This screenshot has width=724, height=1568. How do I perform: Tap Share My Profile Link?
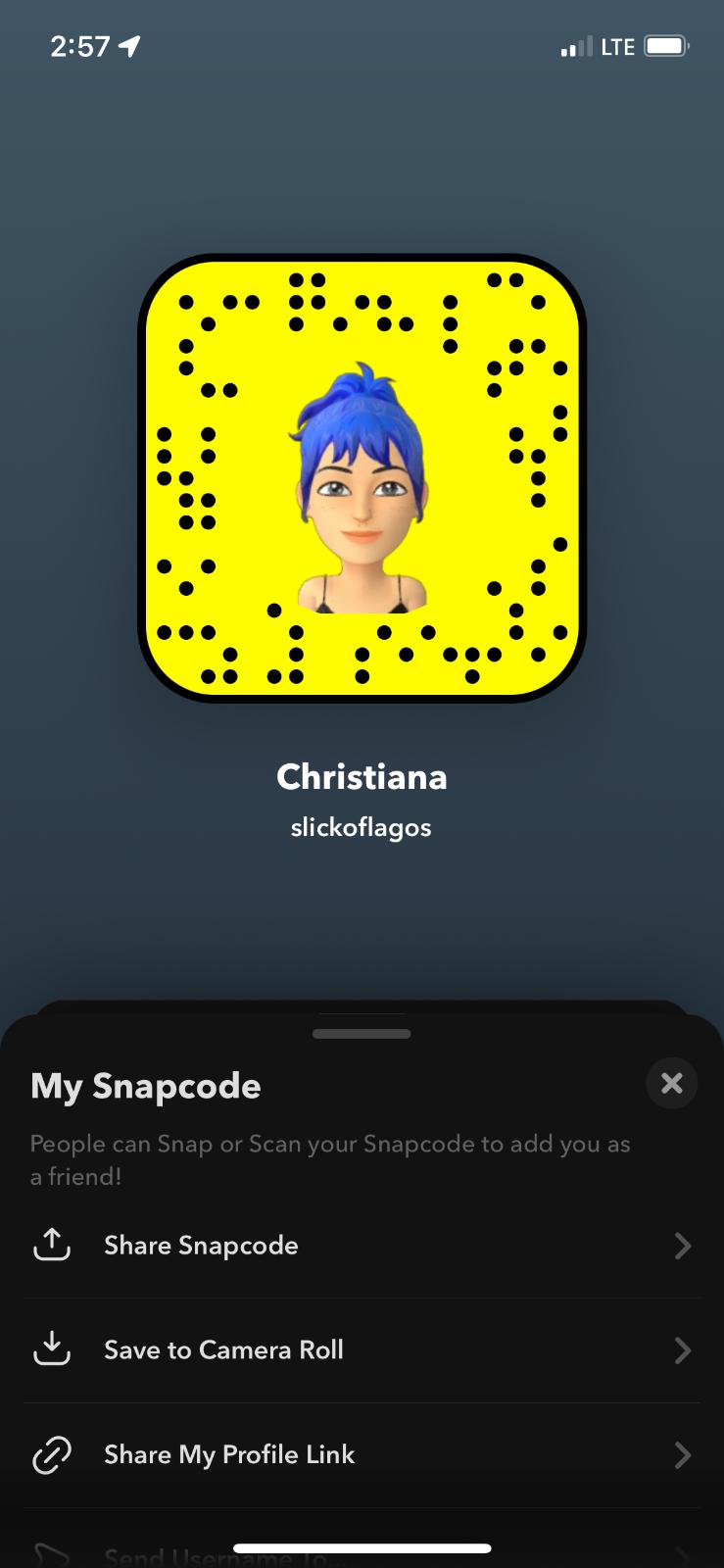pos(362,1454)
